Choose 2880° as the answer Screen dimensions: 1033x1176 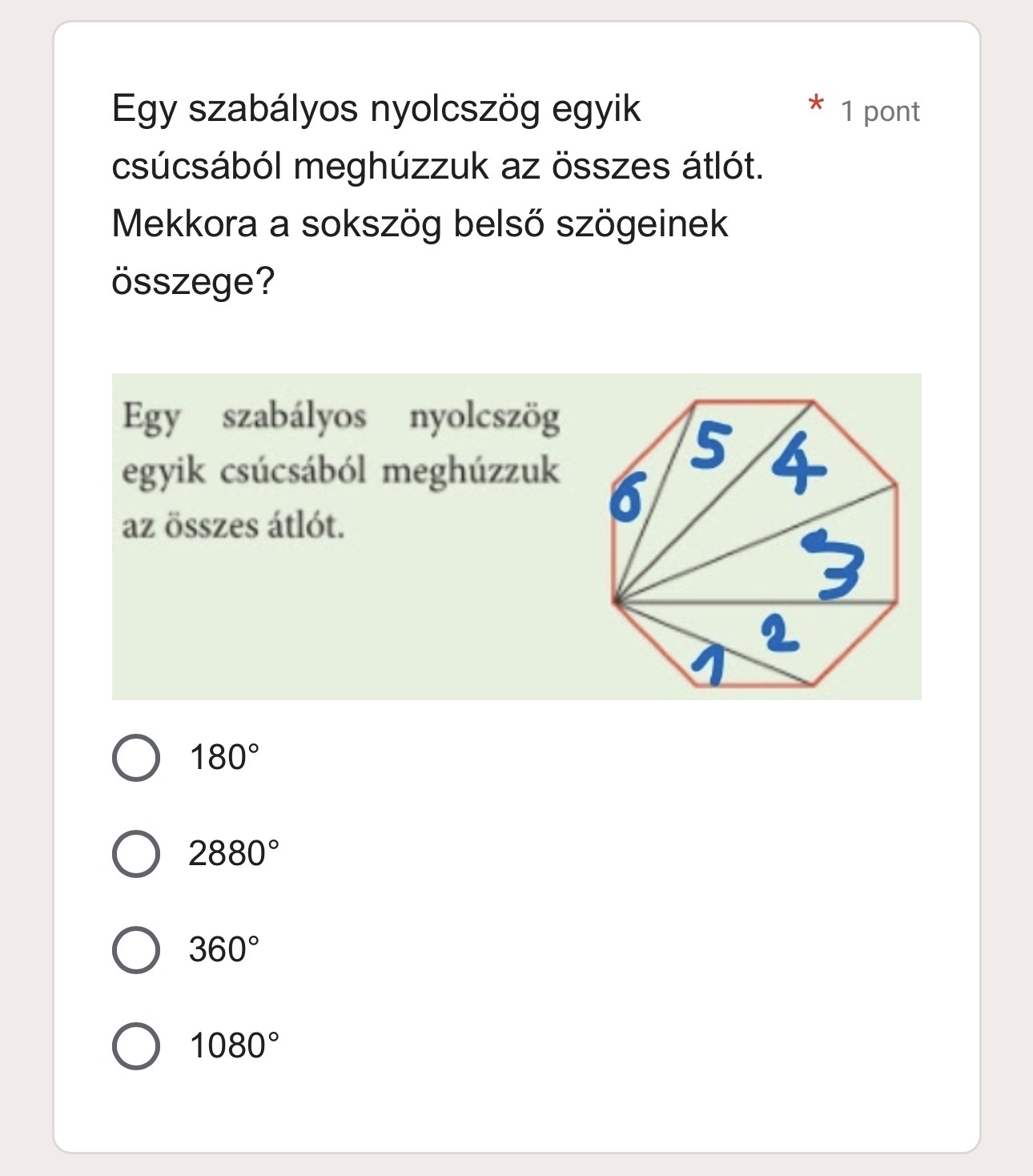(x=136, y=853)
